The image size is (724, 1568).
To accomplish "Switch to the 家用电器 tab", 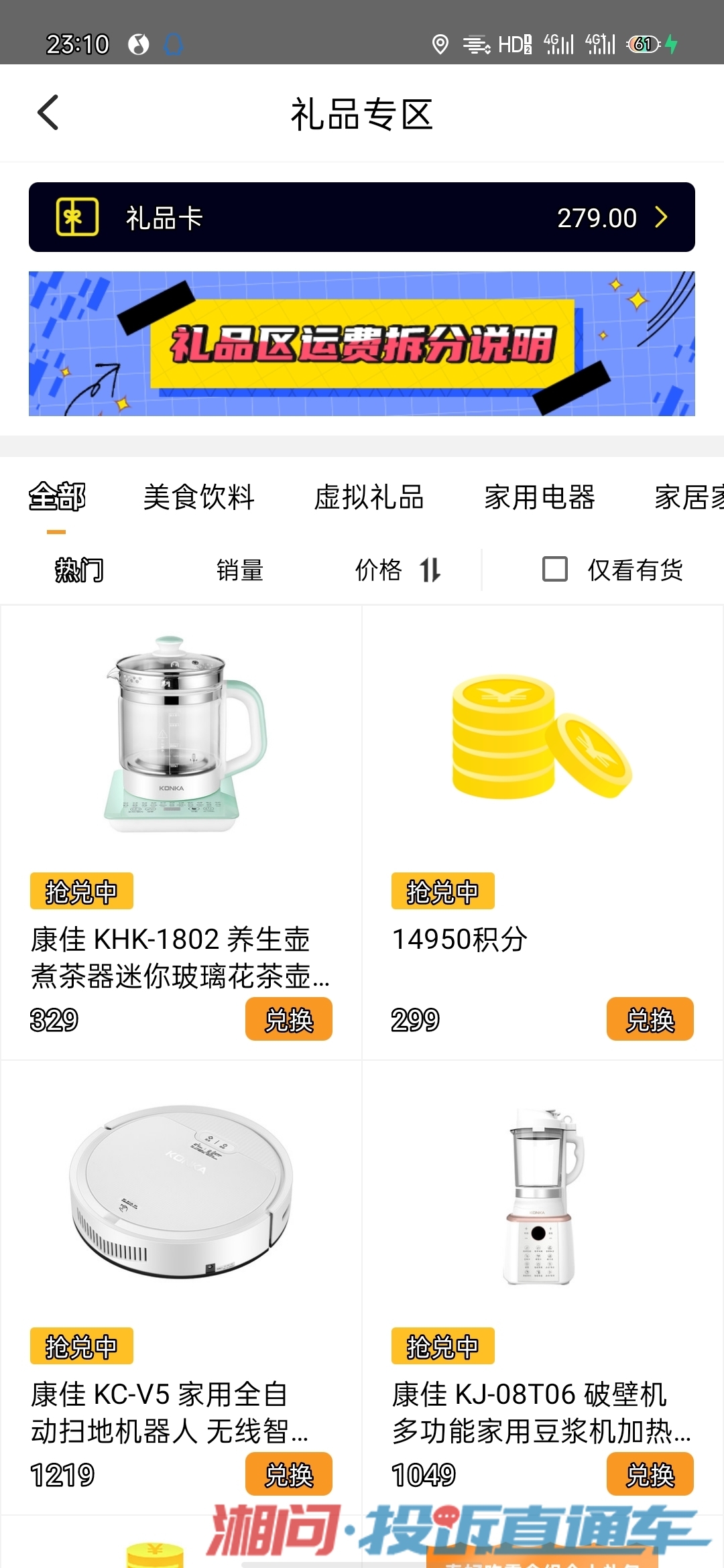I will 540,497.
